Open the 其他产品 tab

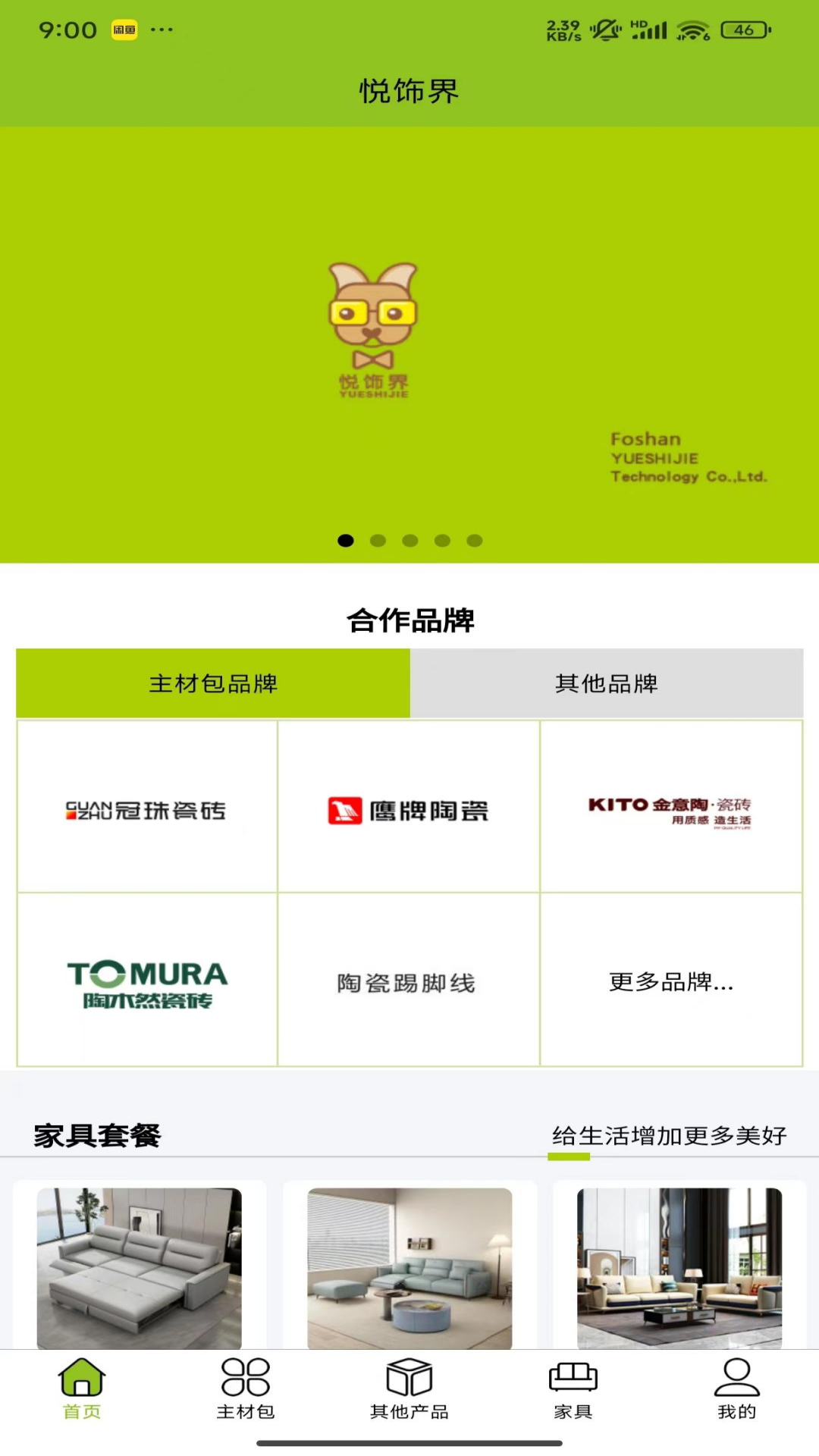(409, 1389)
